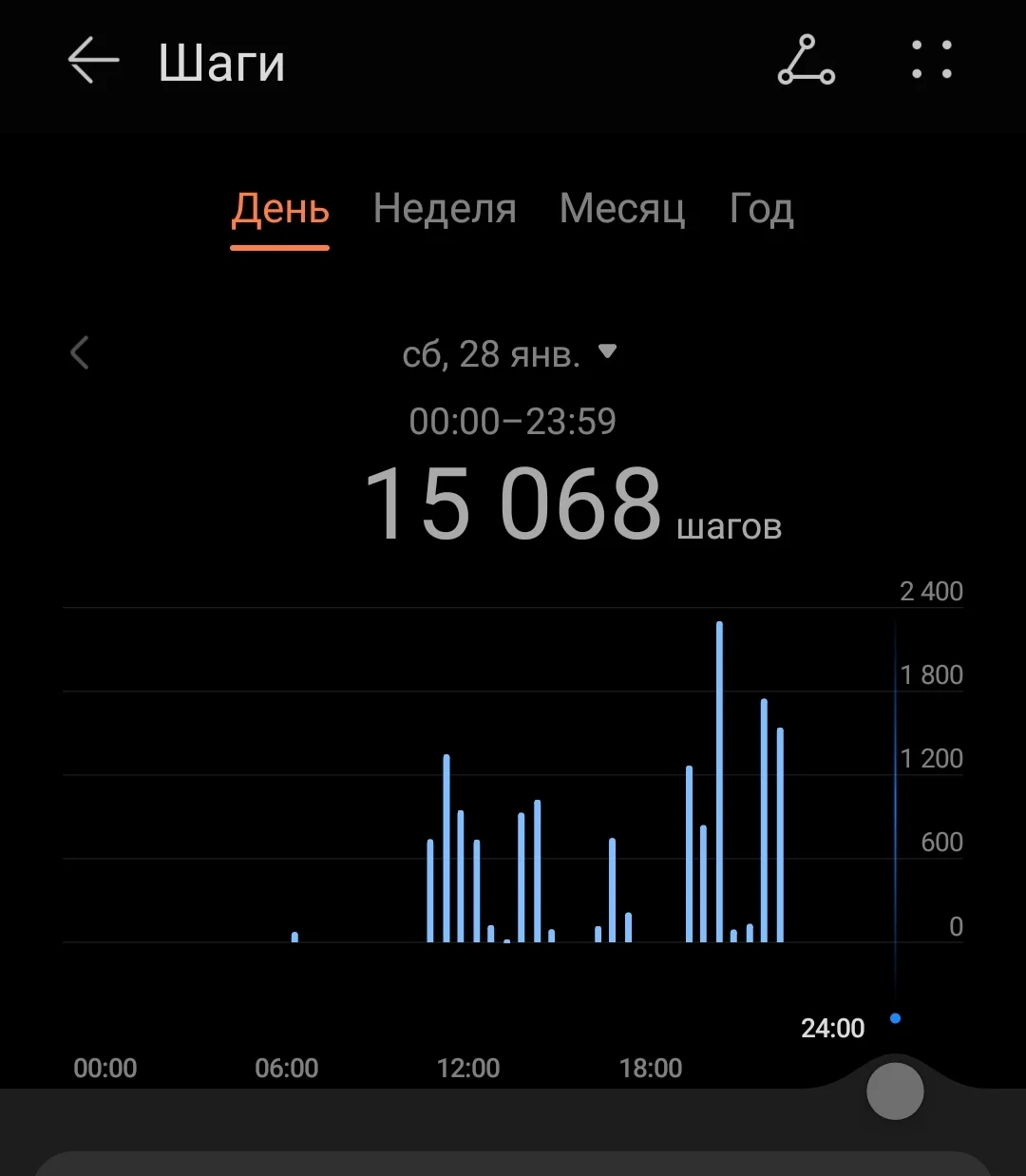
Task: Tap the round chart time slider handle
Action: pos(895,1091)
